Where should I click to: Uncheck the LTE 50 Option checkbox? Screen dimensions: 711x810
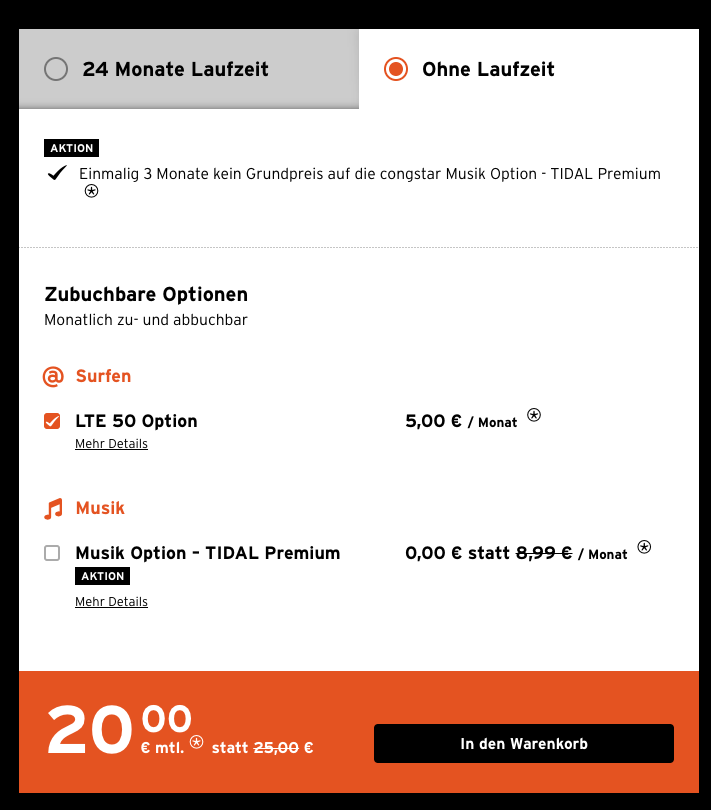[x=52, y=421]
